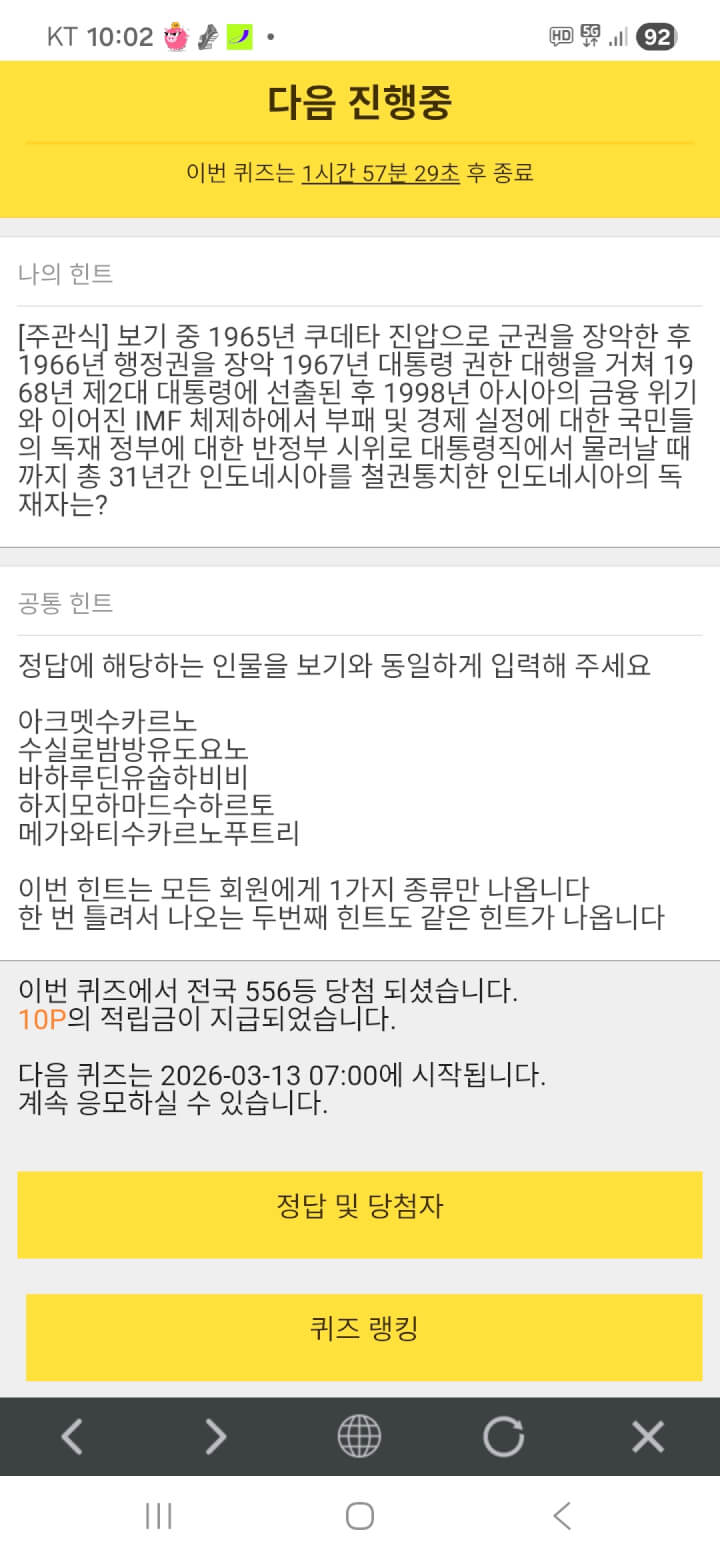Viewport: 720px width, 1560px height.
Task: Go back to the previous web page
Action: [x=72, y=1437]
